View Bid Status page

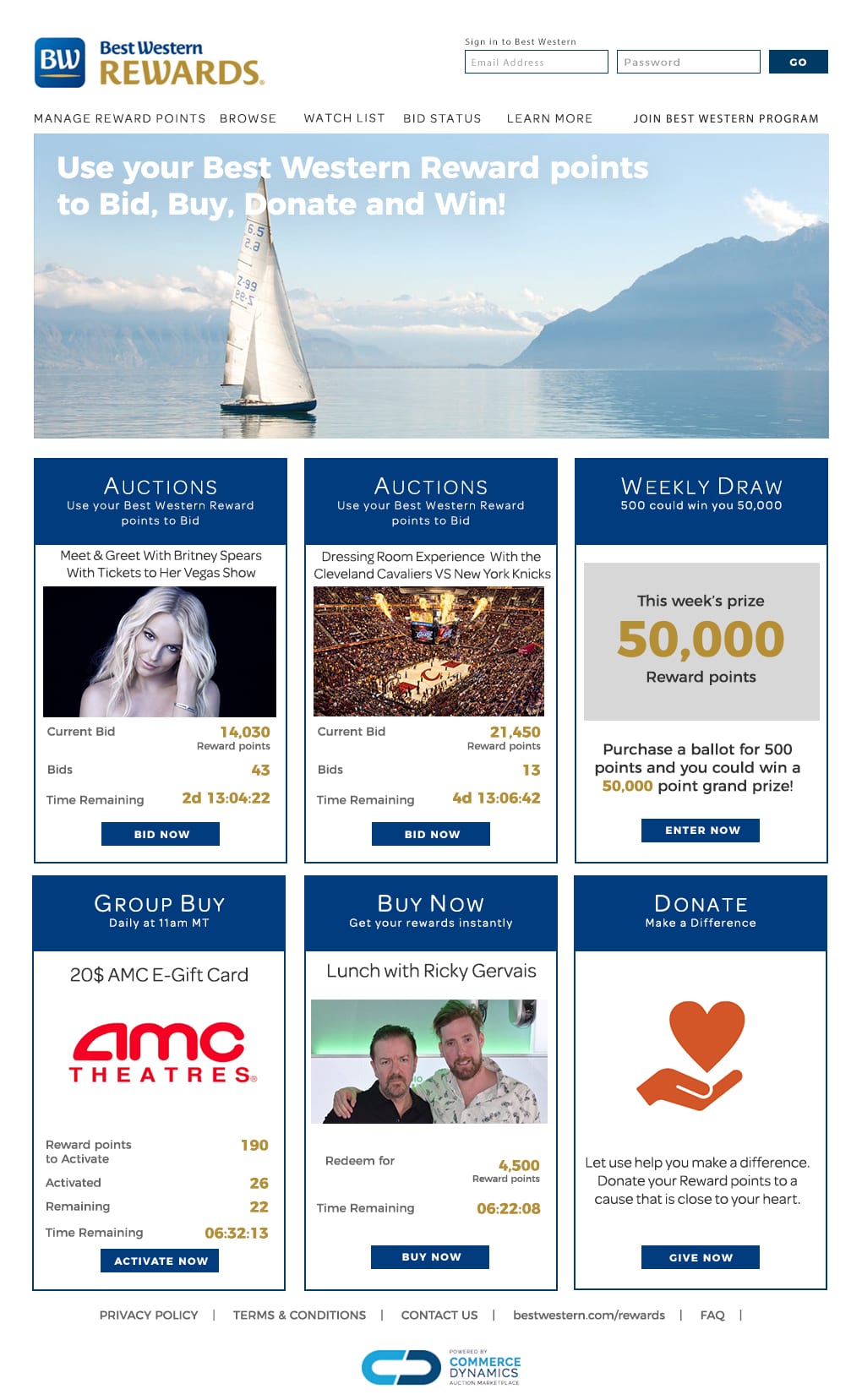[x=442, y=118]
